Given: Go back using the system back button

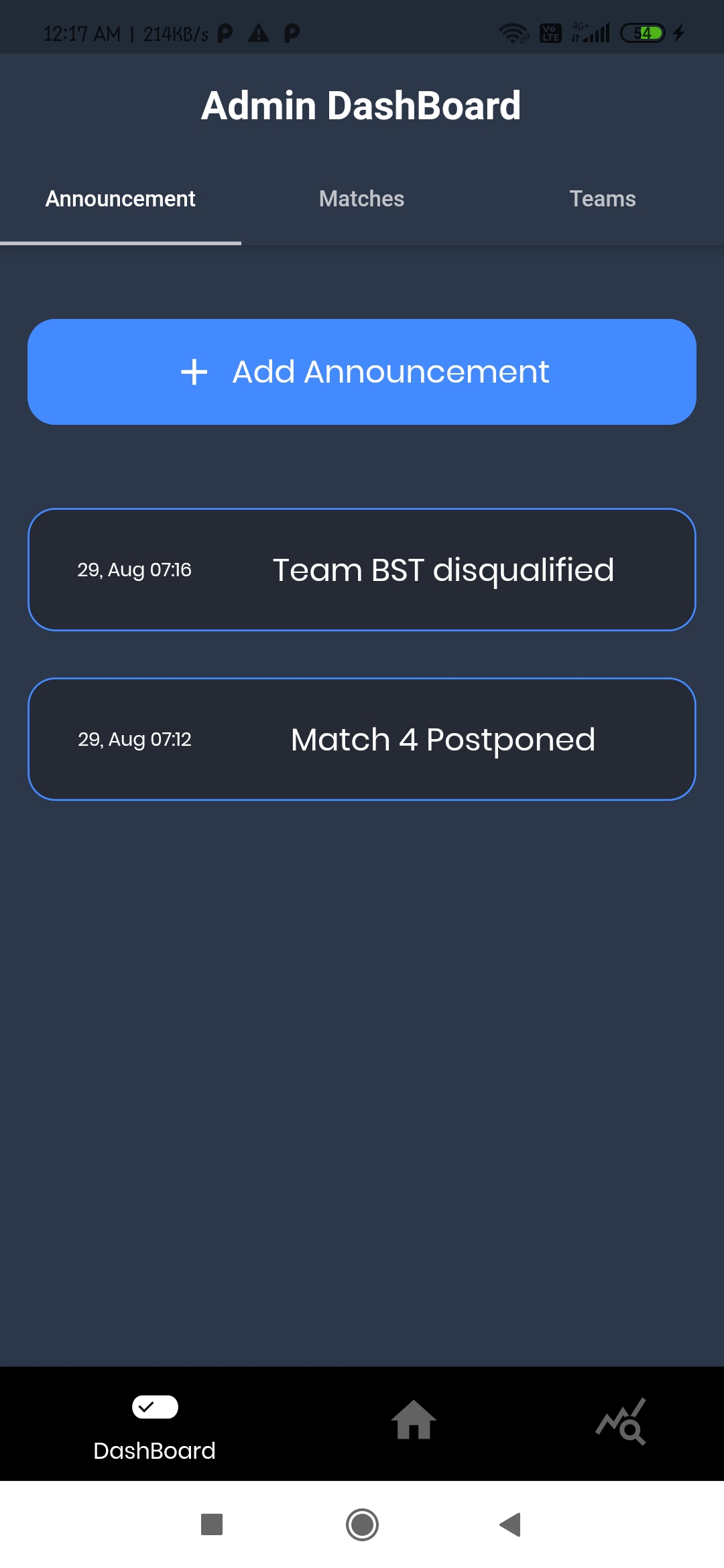Looking at the screenshot, I should point(511,1524).
